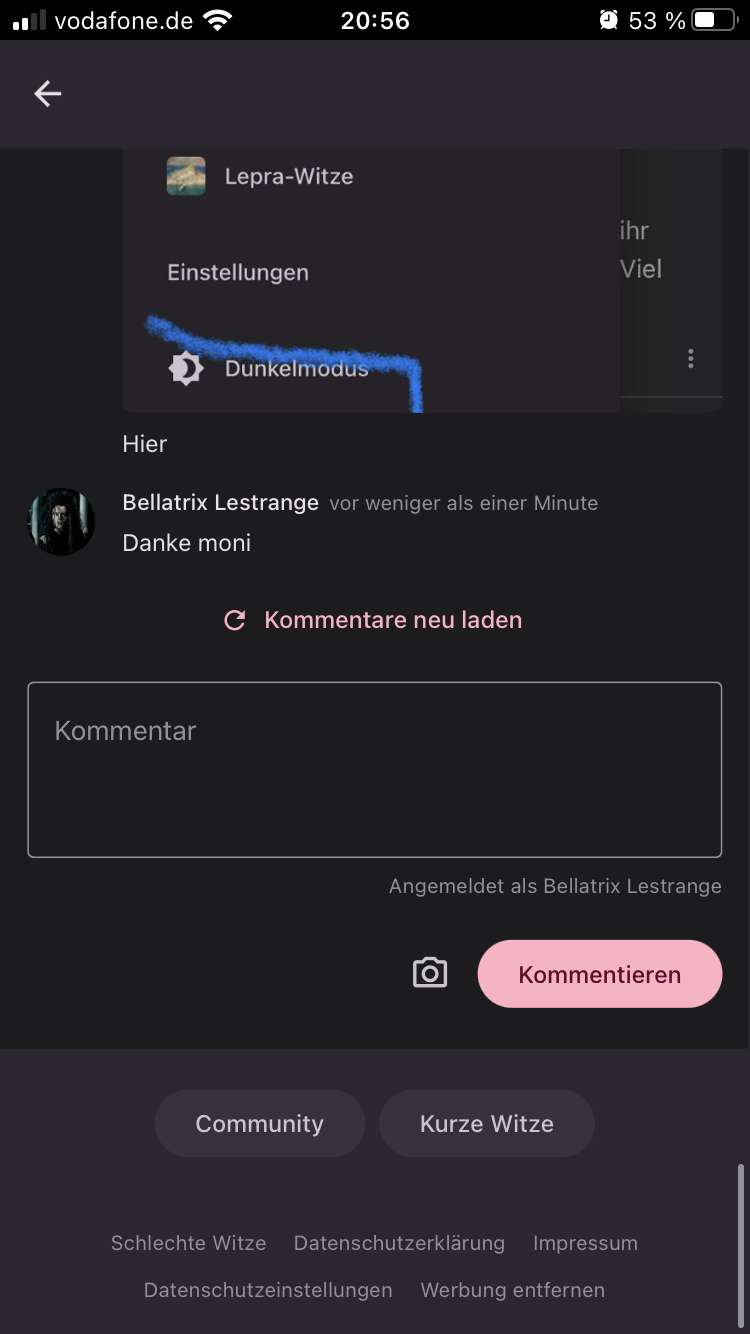
Task: Open the screenshot image in the comment
Action: 420,280
